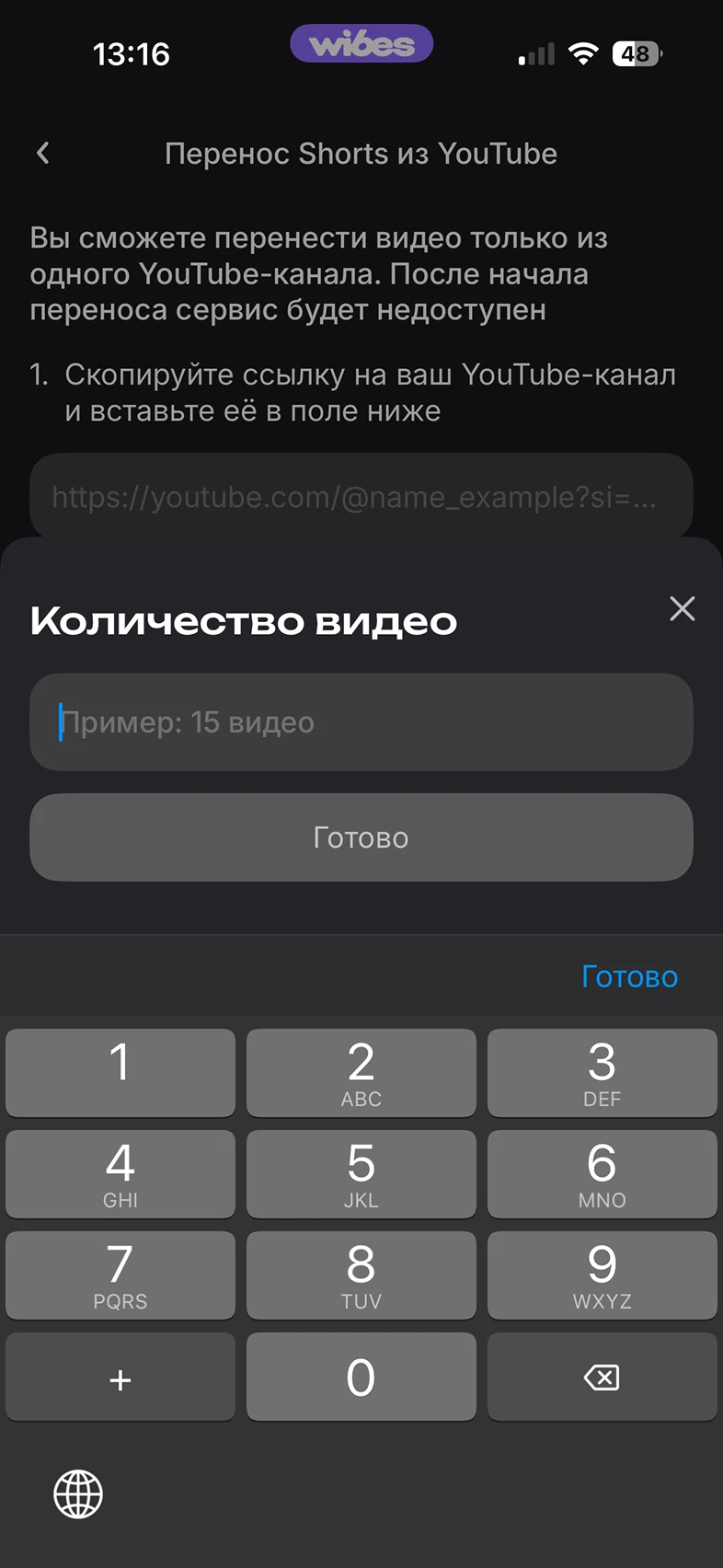This screenshot has height=1568, width=723.
Task: Tap the 7 PQRS key
Action: 120,1274
